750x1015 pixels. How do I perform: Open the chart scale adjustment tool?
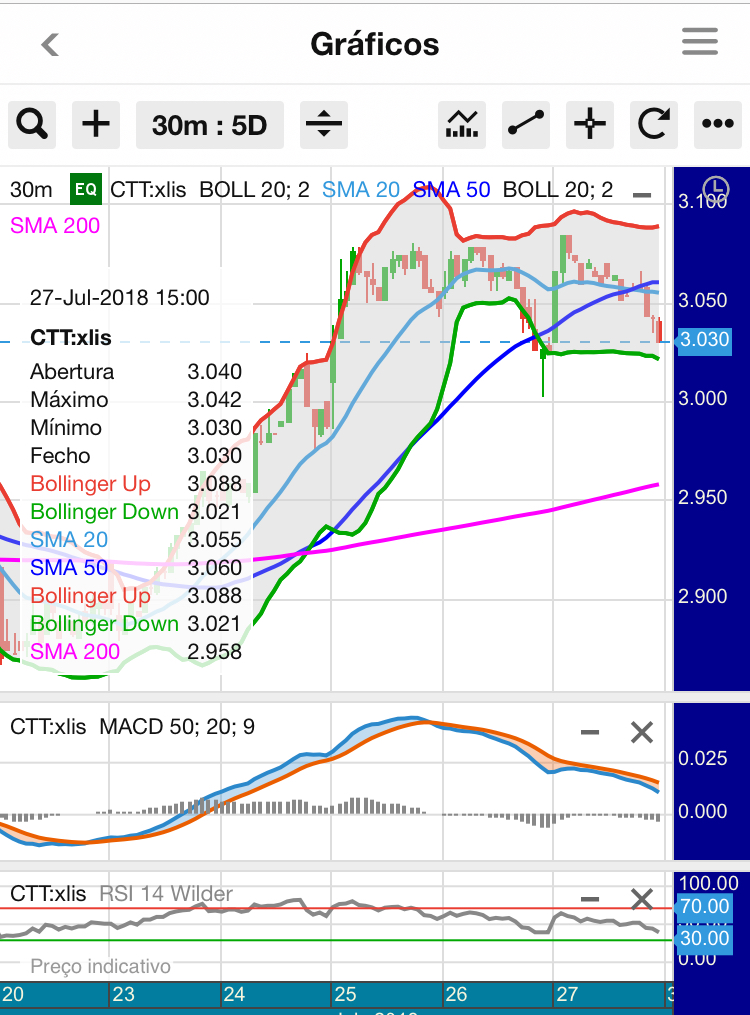(x=324, y=125)
